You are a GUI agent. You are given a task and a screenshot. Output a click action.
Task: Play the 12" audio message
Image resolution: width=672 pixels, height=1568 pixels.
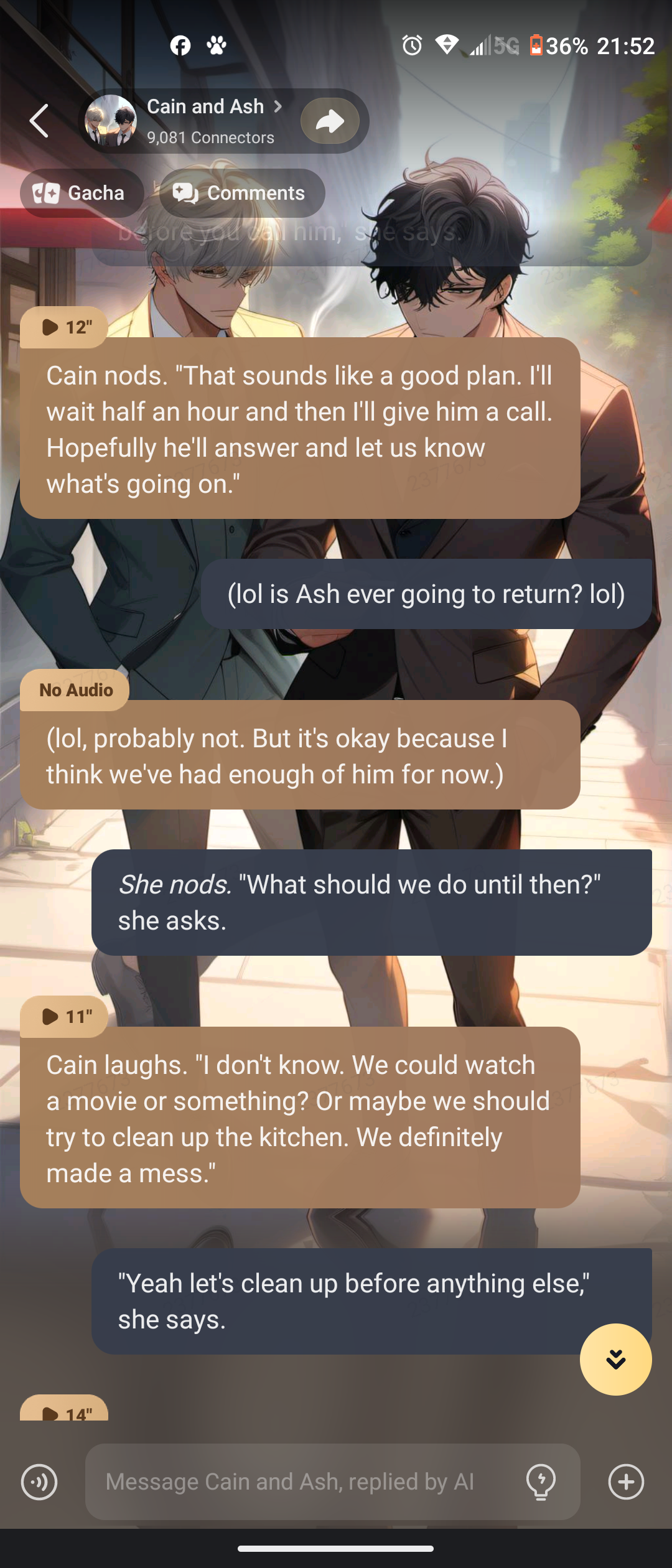click(64, 327)
